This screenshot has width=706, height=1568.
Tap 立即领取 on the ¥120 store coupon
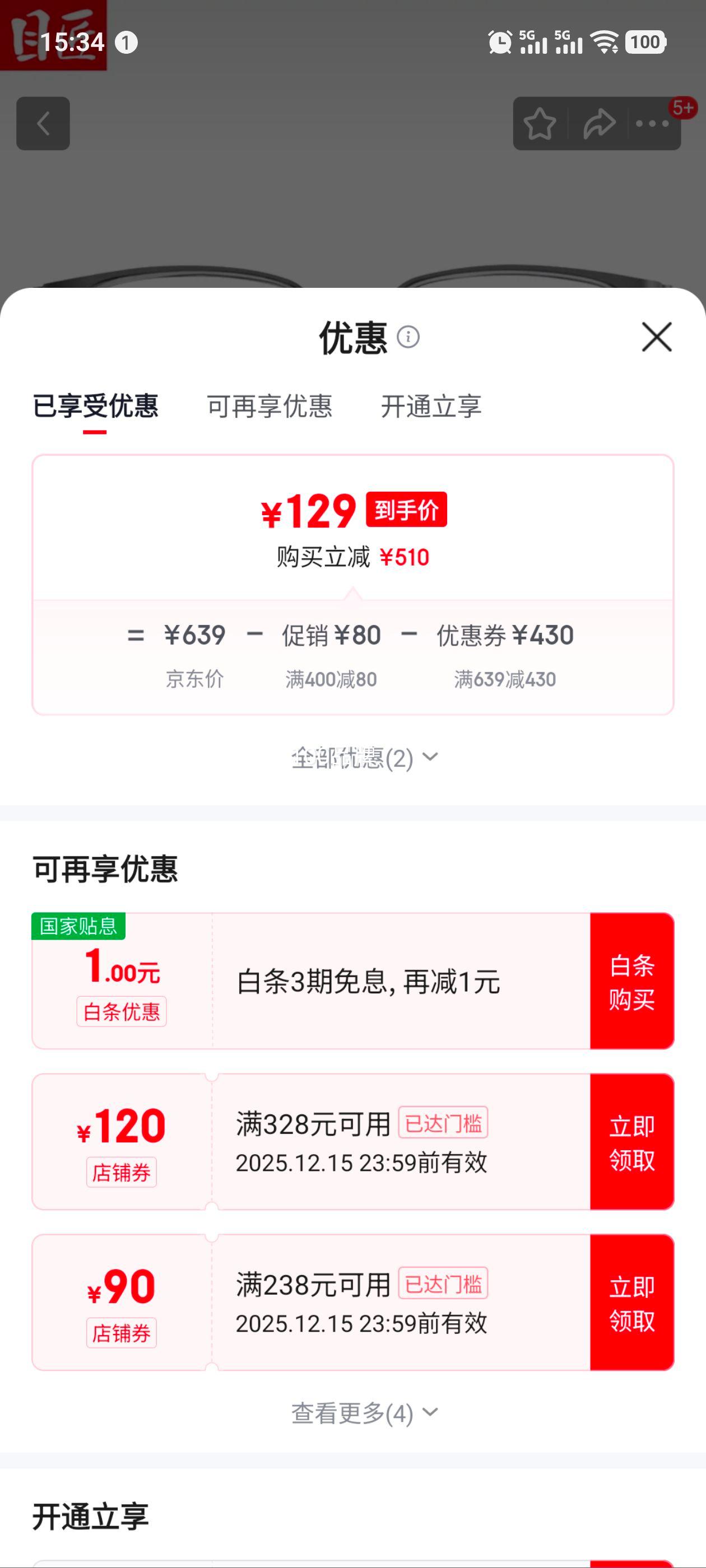(x=632, y=1142)
